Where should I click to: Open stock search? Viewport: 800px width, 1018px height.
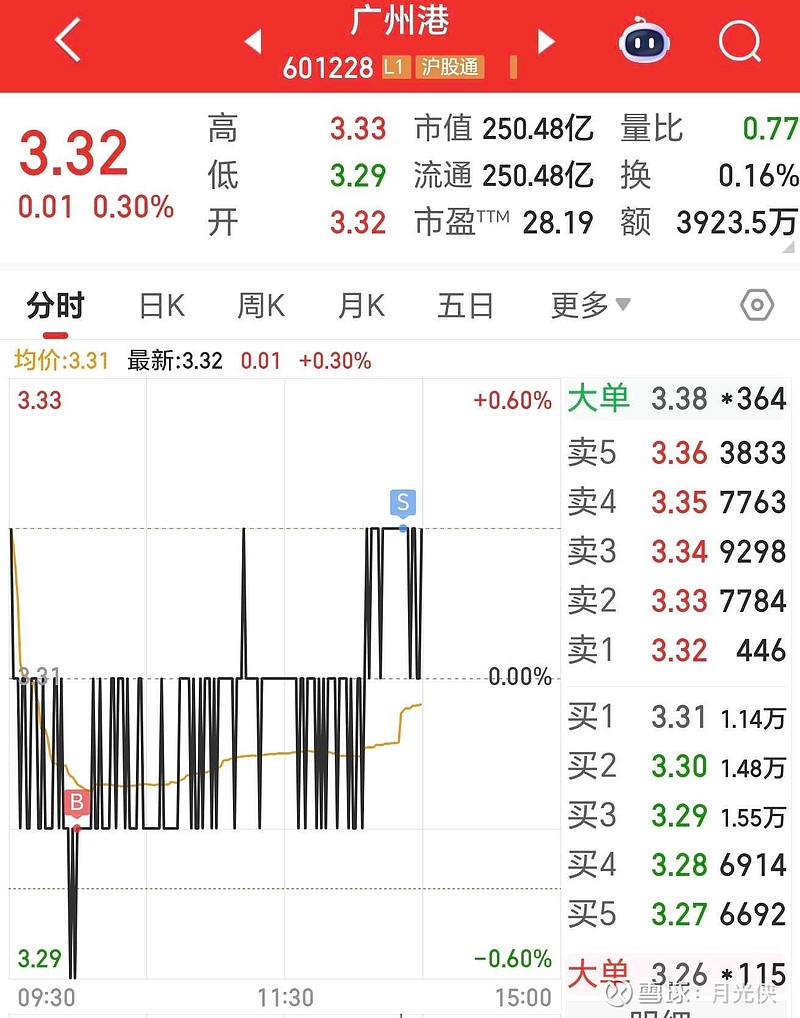click(740, 40)
